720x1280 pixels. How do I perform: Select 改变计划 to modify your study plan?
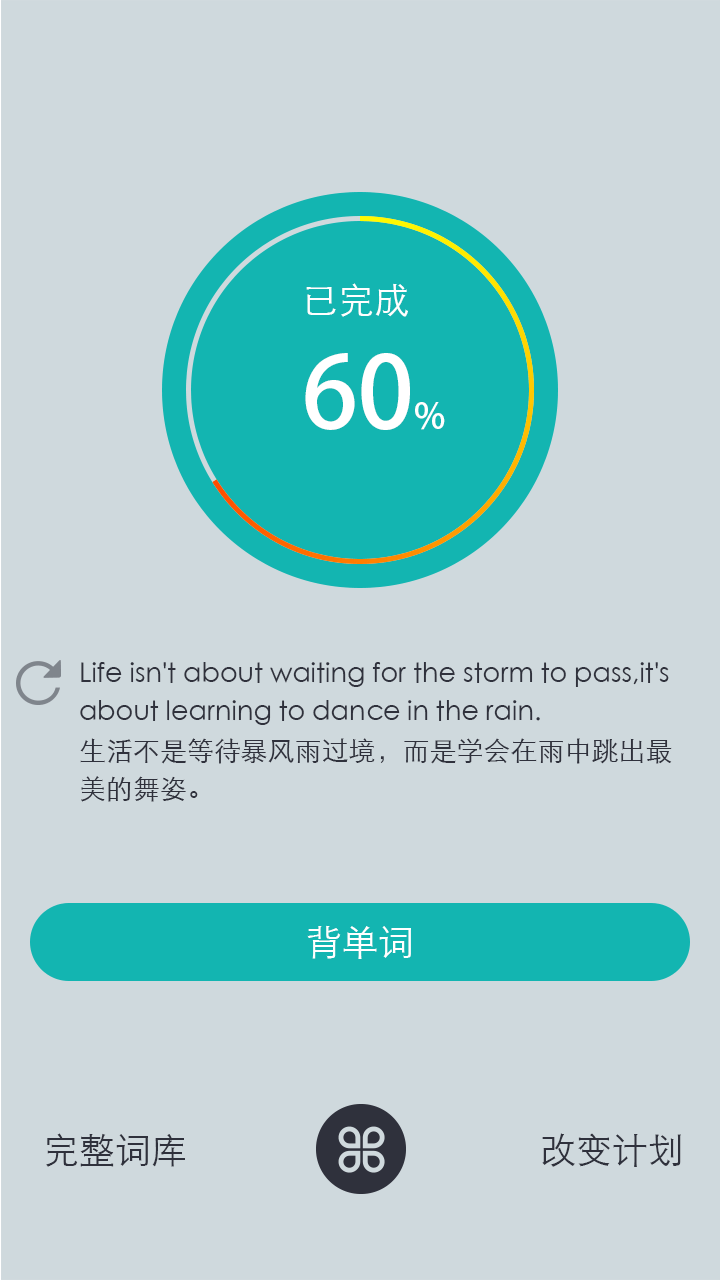point(611,1150)
